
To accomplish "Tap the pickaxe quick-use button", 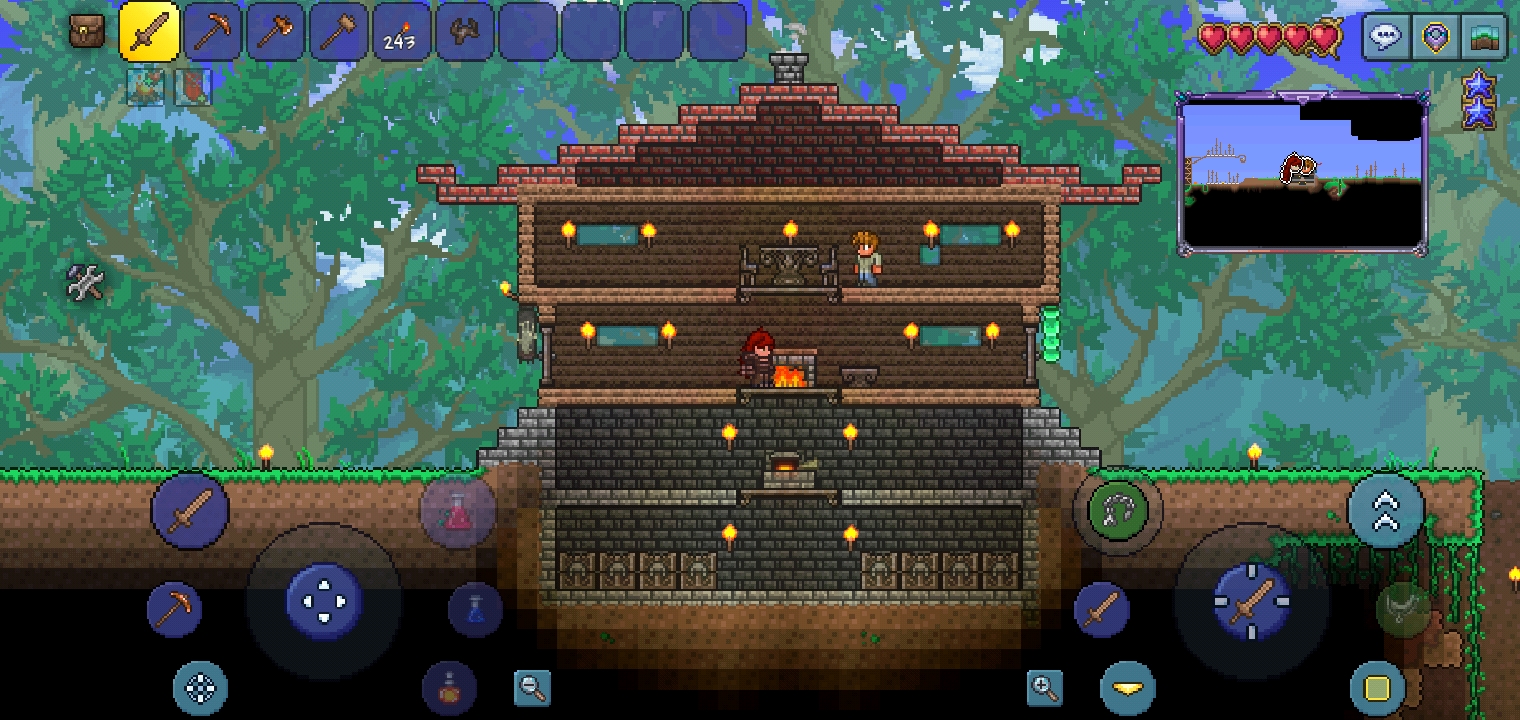I will [174, 609].
